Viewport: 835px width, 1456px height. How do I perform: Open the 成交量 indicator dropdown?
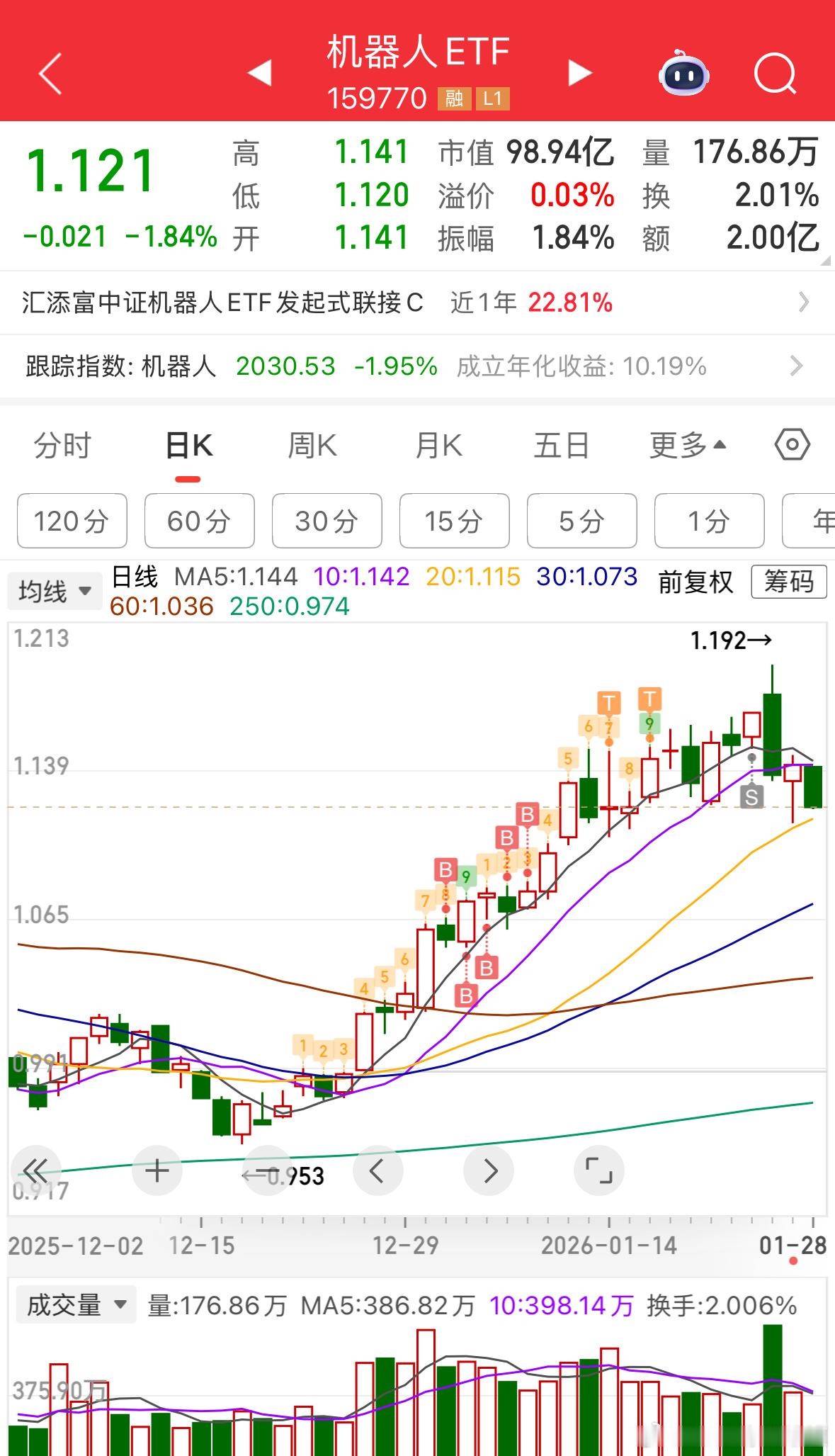coord(76,1304)
